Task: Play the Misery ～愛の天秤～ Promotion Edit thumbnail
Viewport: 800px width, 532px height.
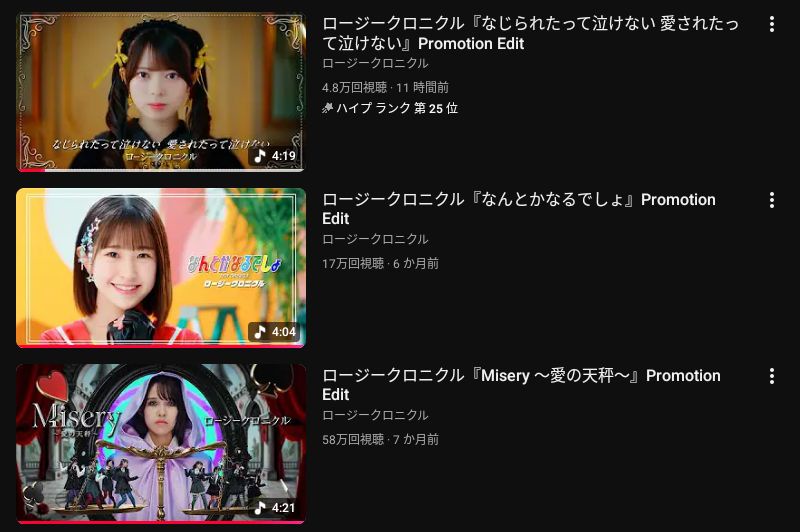Action: [161, 444]
